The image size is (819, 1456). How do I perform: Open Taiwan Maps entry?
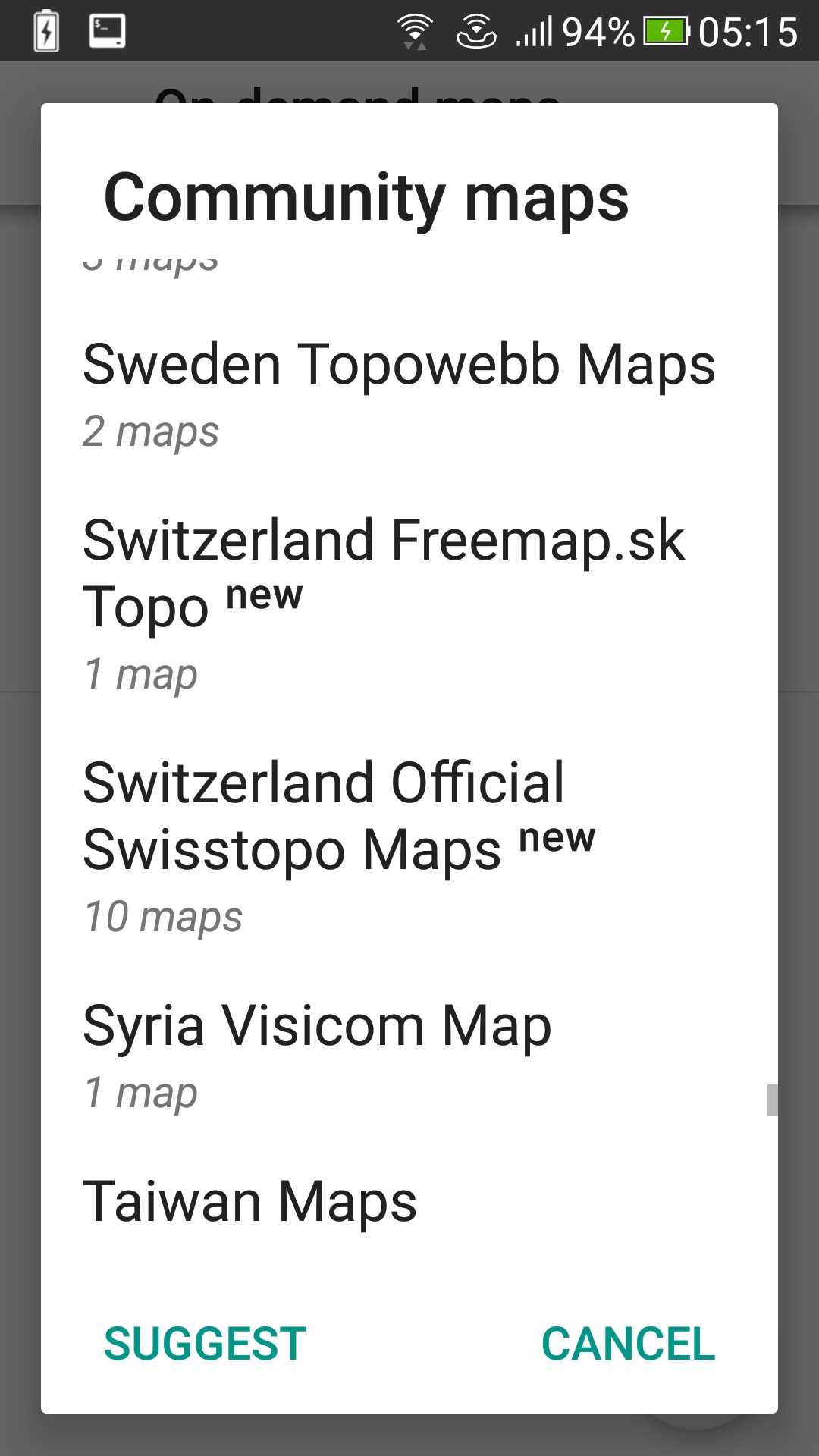[250, 1202]
